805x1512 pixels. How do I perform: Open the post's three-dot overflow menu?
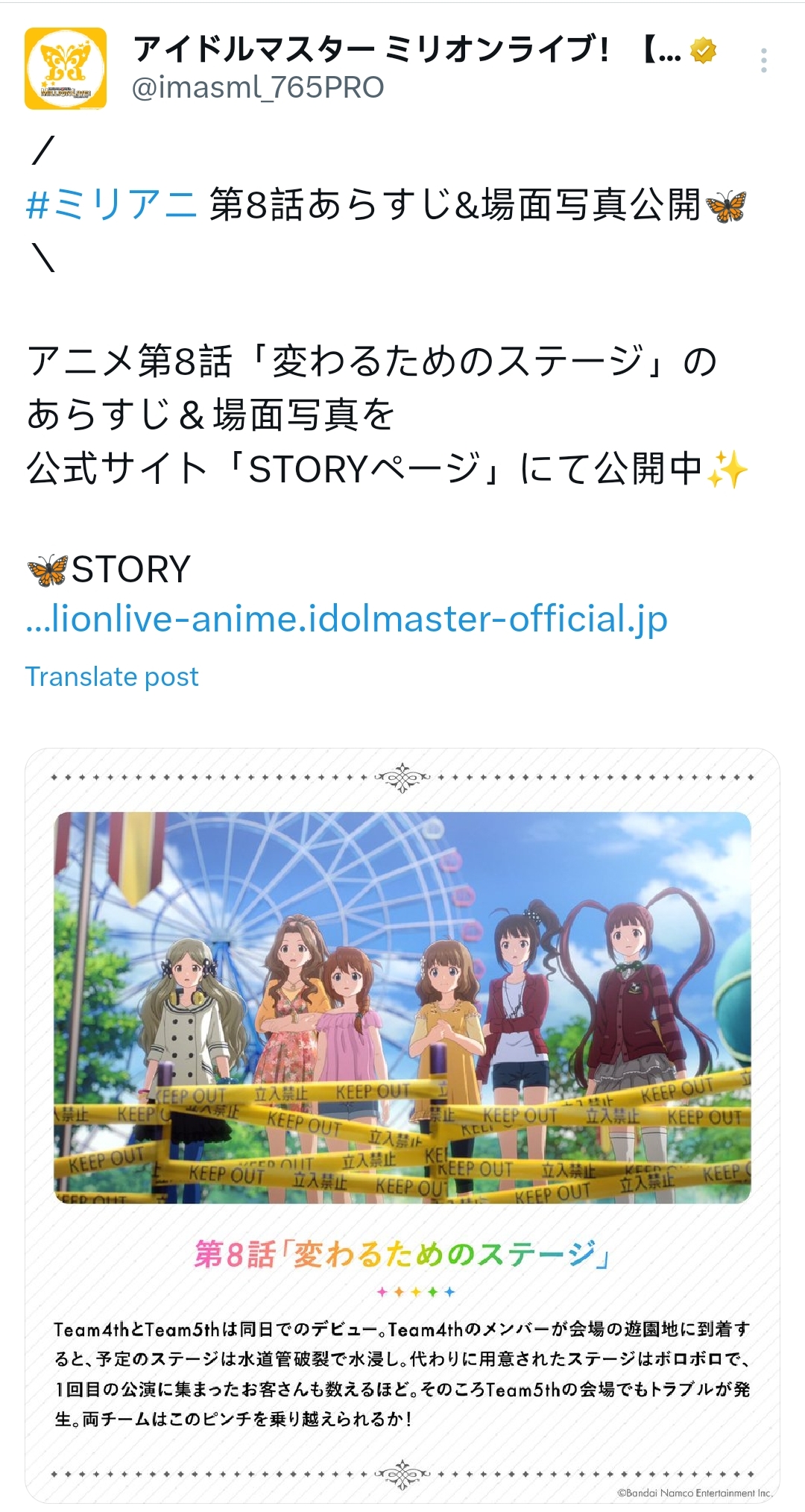(763, 61)
